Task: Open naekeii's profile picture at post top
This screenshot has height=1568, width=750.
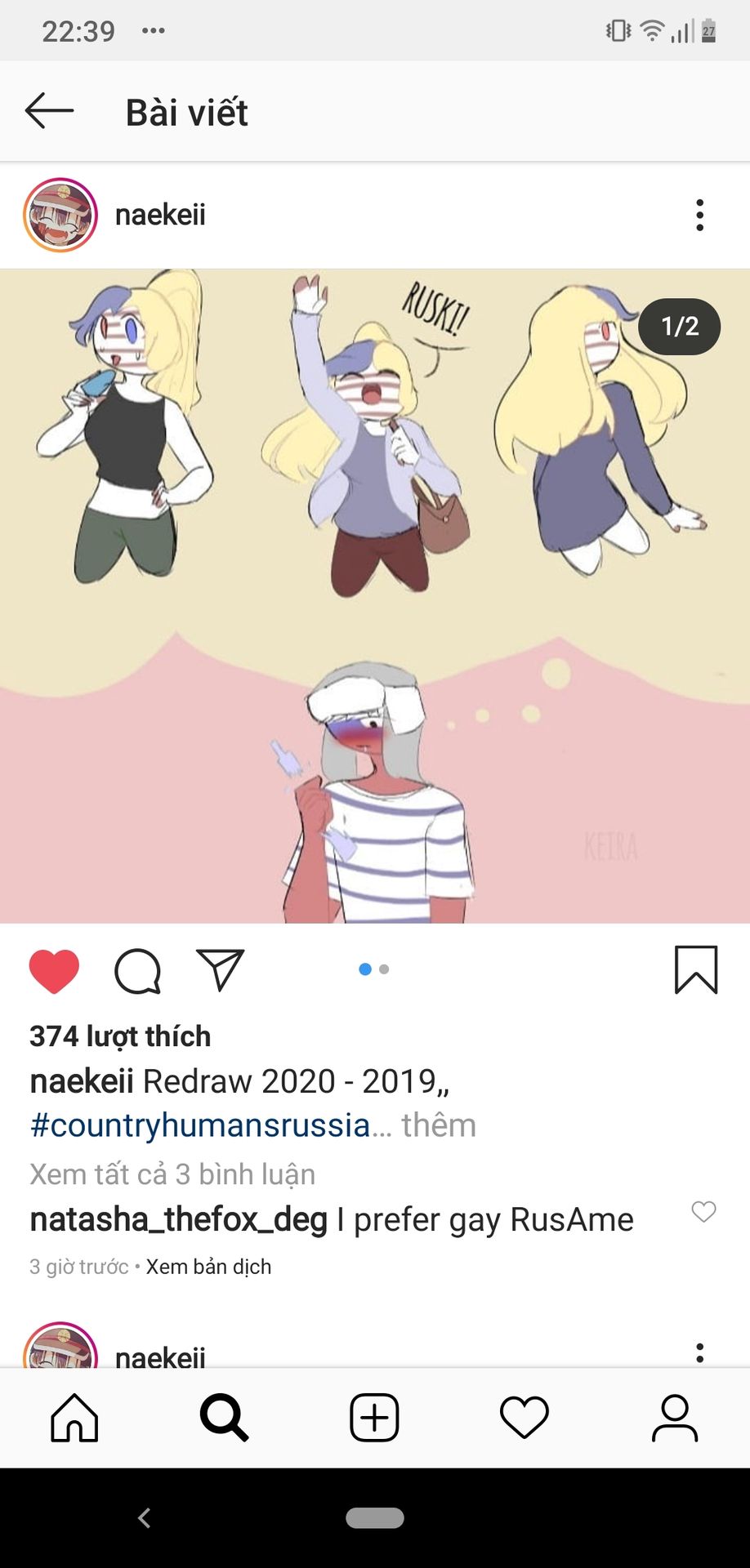Action: [x=60, y=215]
